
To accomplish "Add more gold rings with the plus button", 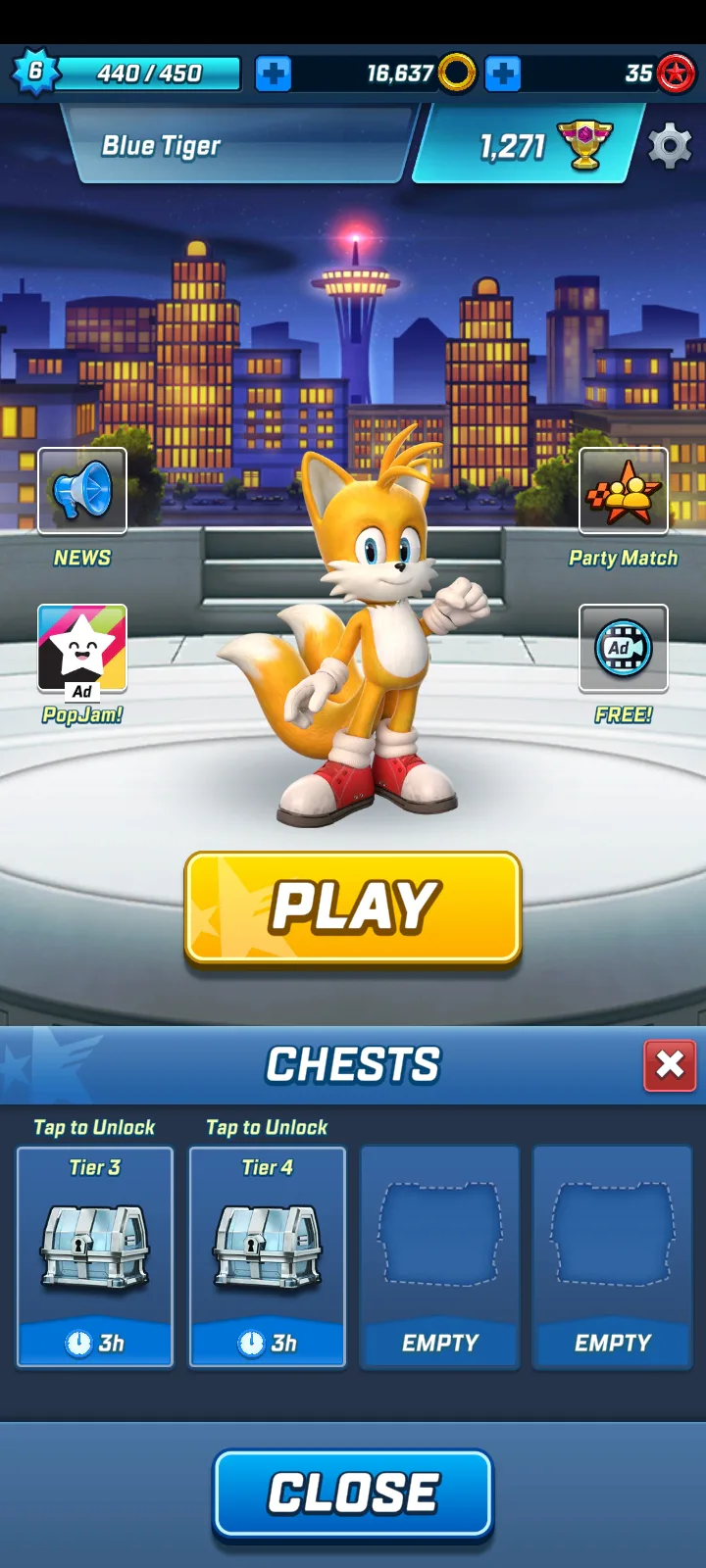I will pos(503,73).
